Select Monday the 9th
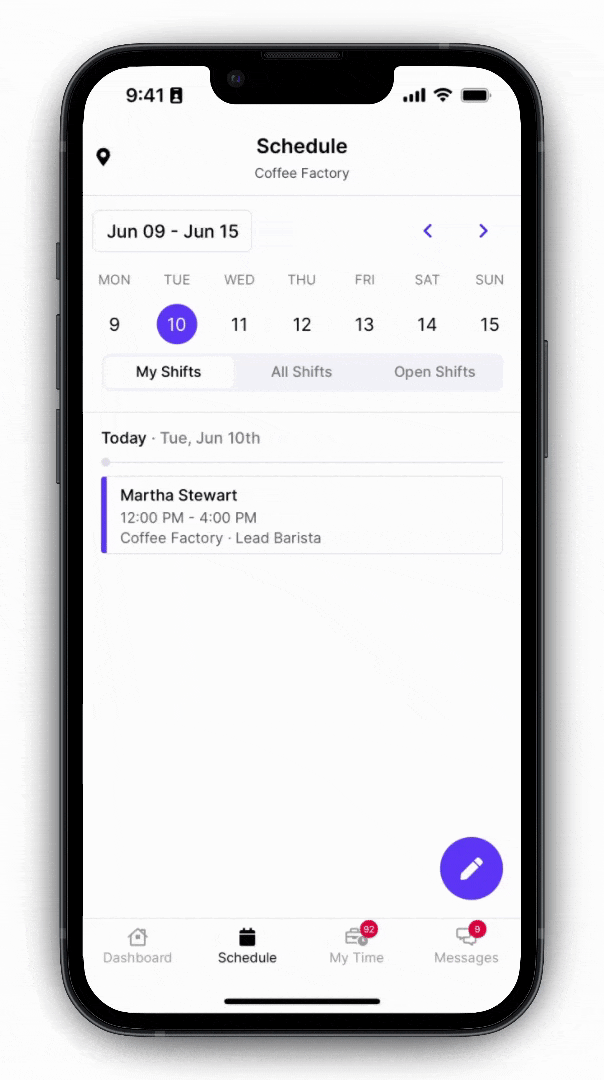The image size is (604, 1080). coord(114,324)
